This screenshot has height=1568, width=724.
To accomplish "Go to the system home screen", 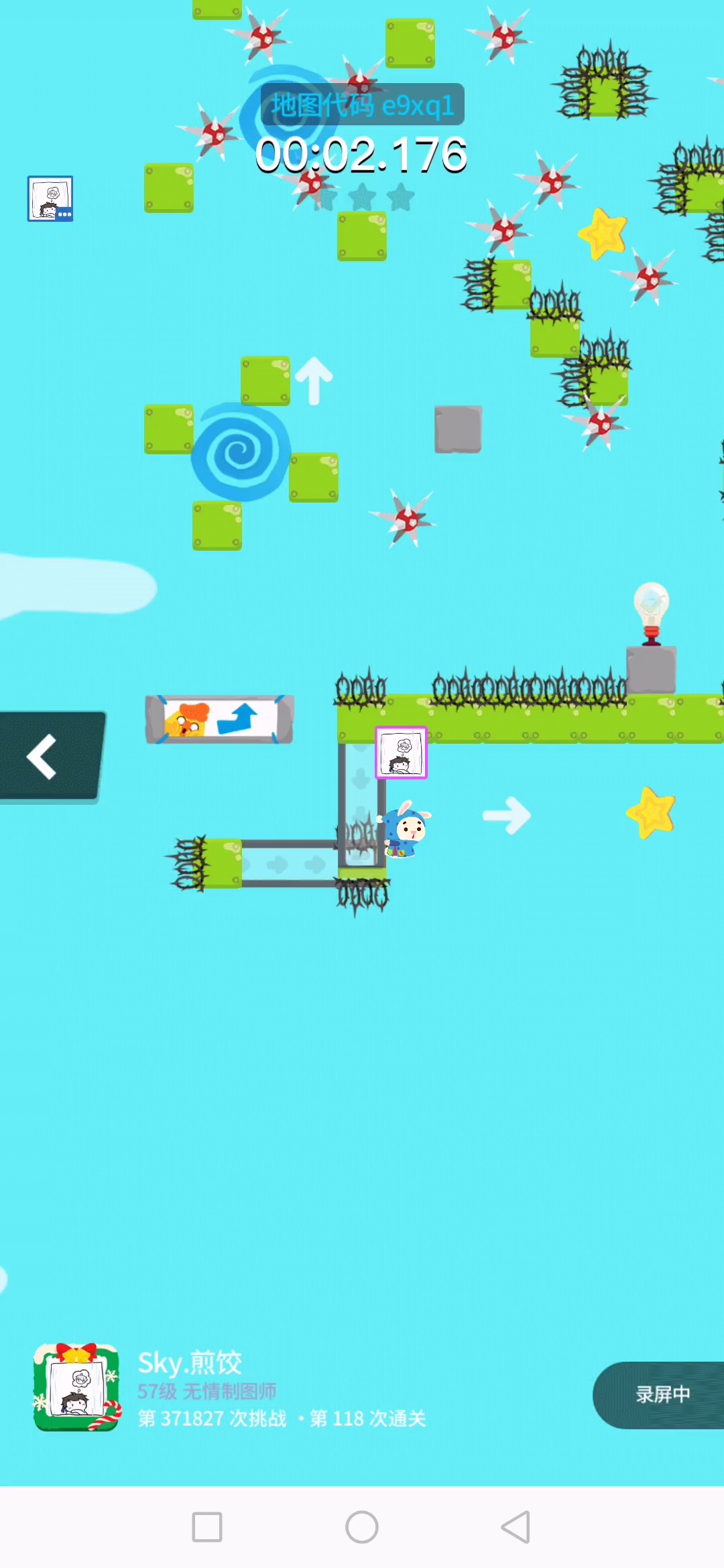I will pyautogui.click(x=362, y=1527).
